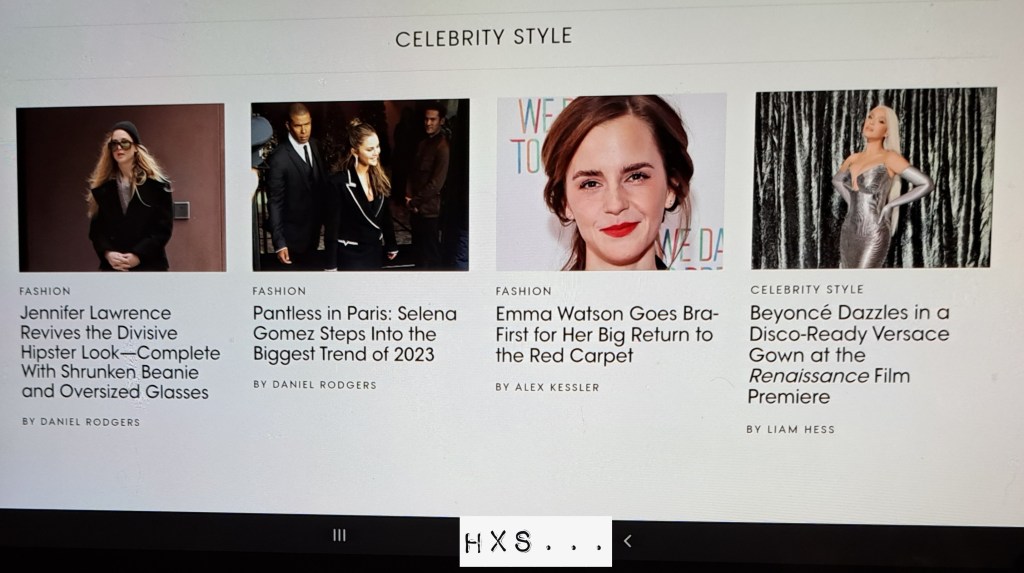Open the recent apps button
1024x573 pixels.
click(339, 536)
